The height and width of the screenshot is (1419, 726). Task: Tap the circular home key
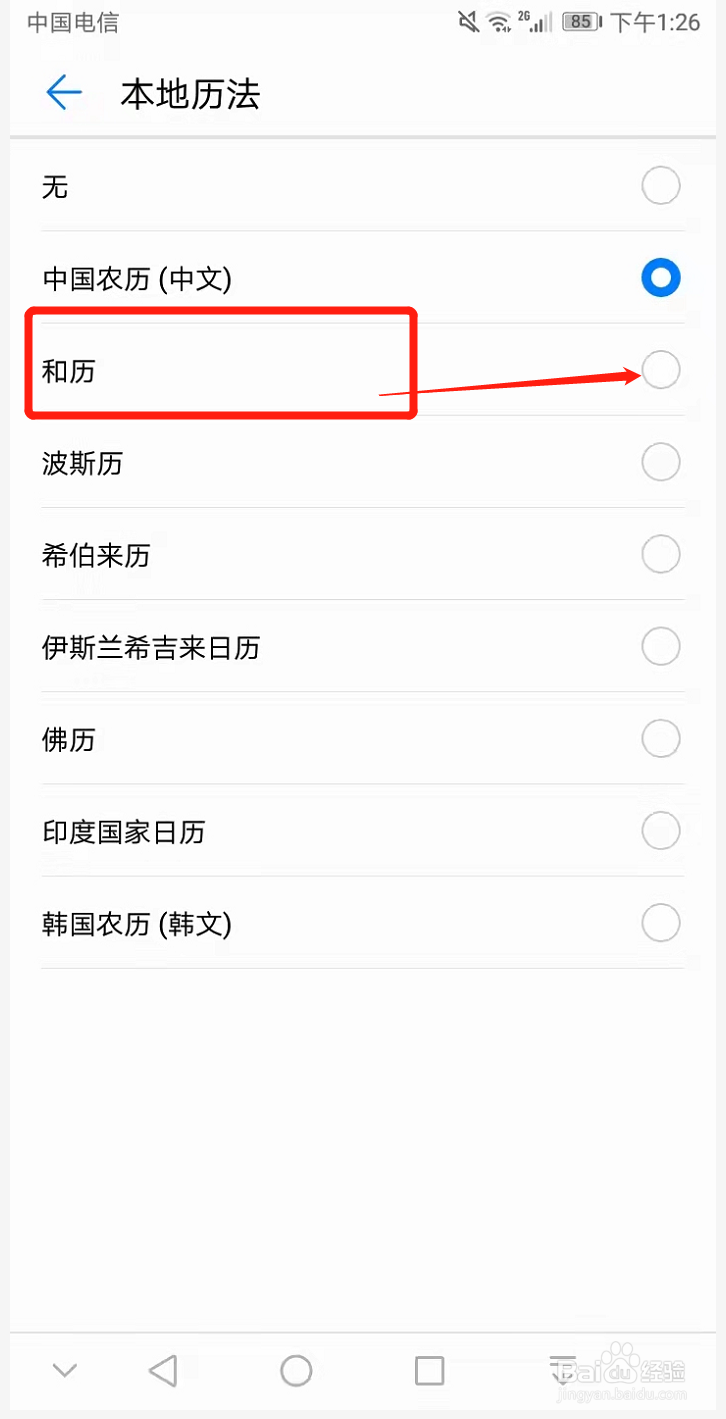coord(296,1371)
